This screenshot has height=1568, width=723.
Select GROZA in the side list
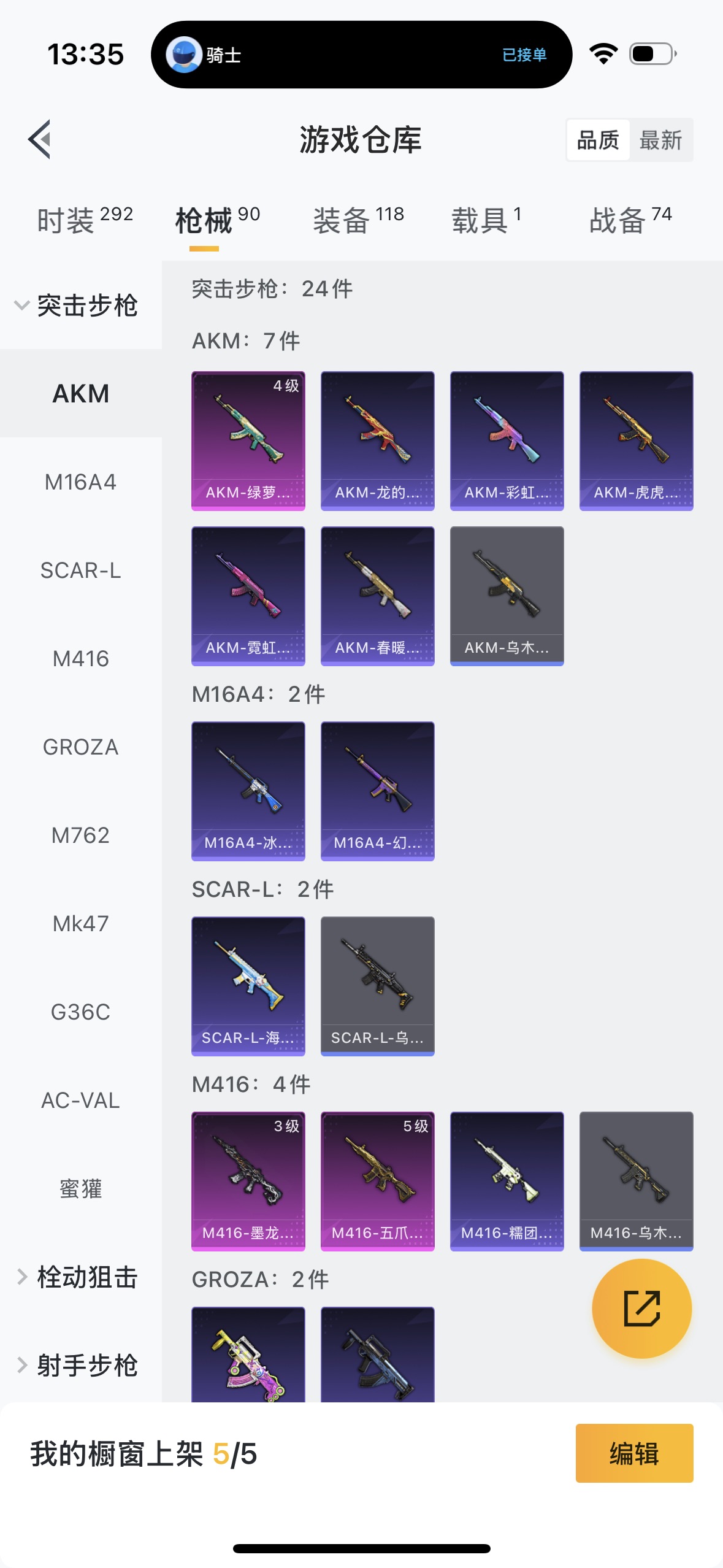pos(81,747)
